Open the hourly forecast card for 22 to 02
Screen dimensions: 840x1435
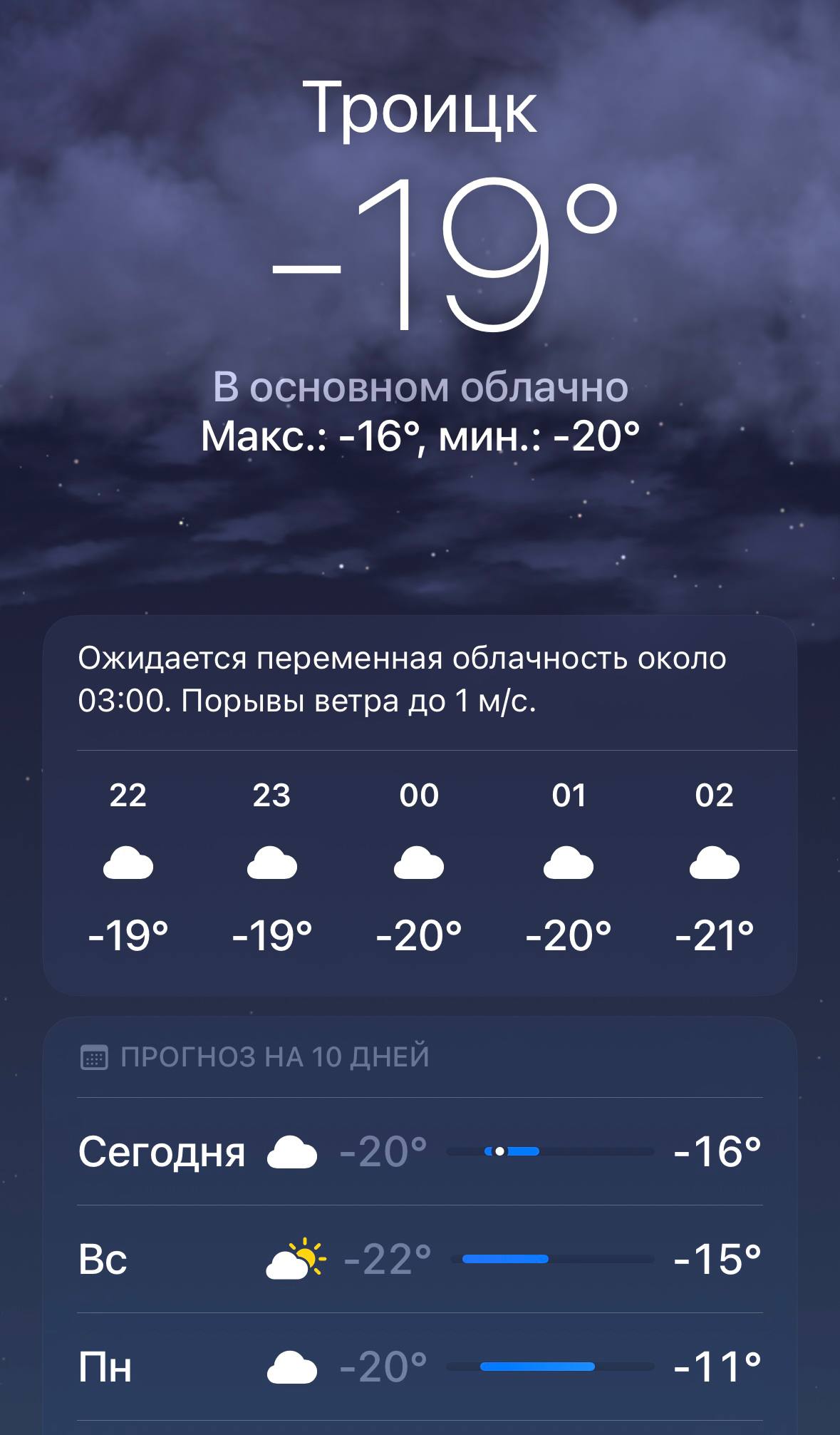tap(420, 866)
